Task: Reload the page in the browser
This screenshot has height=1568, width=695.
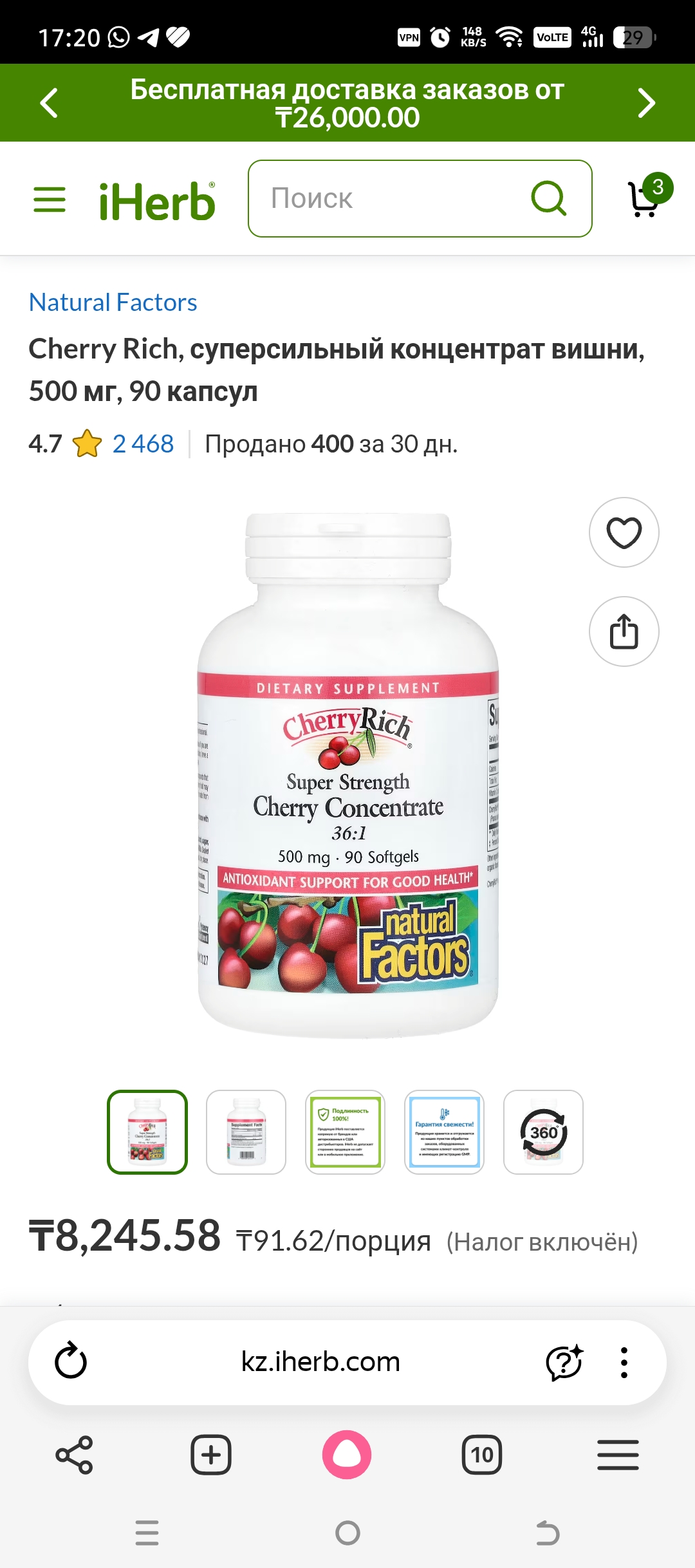Action: (71, 1361)
